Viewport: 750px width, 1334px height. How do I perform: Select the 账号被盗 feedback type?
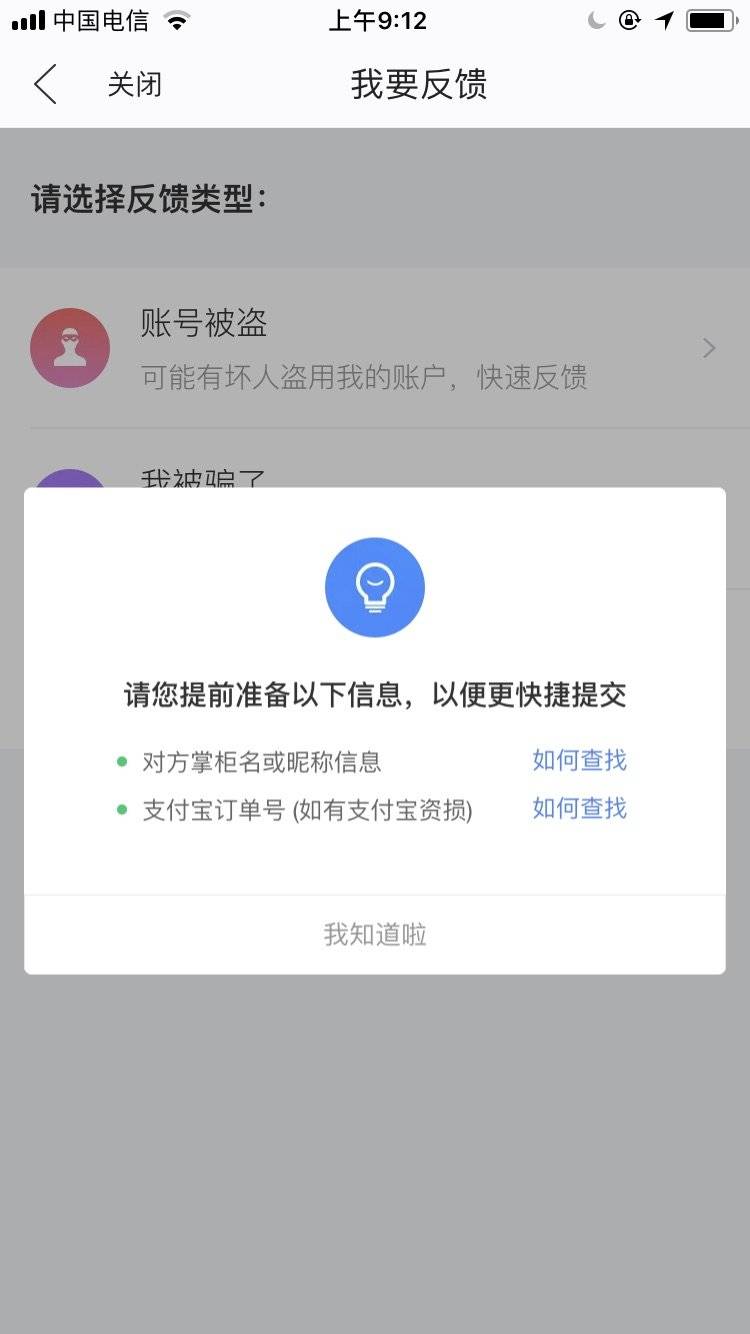375,348
